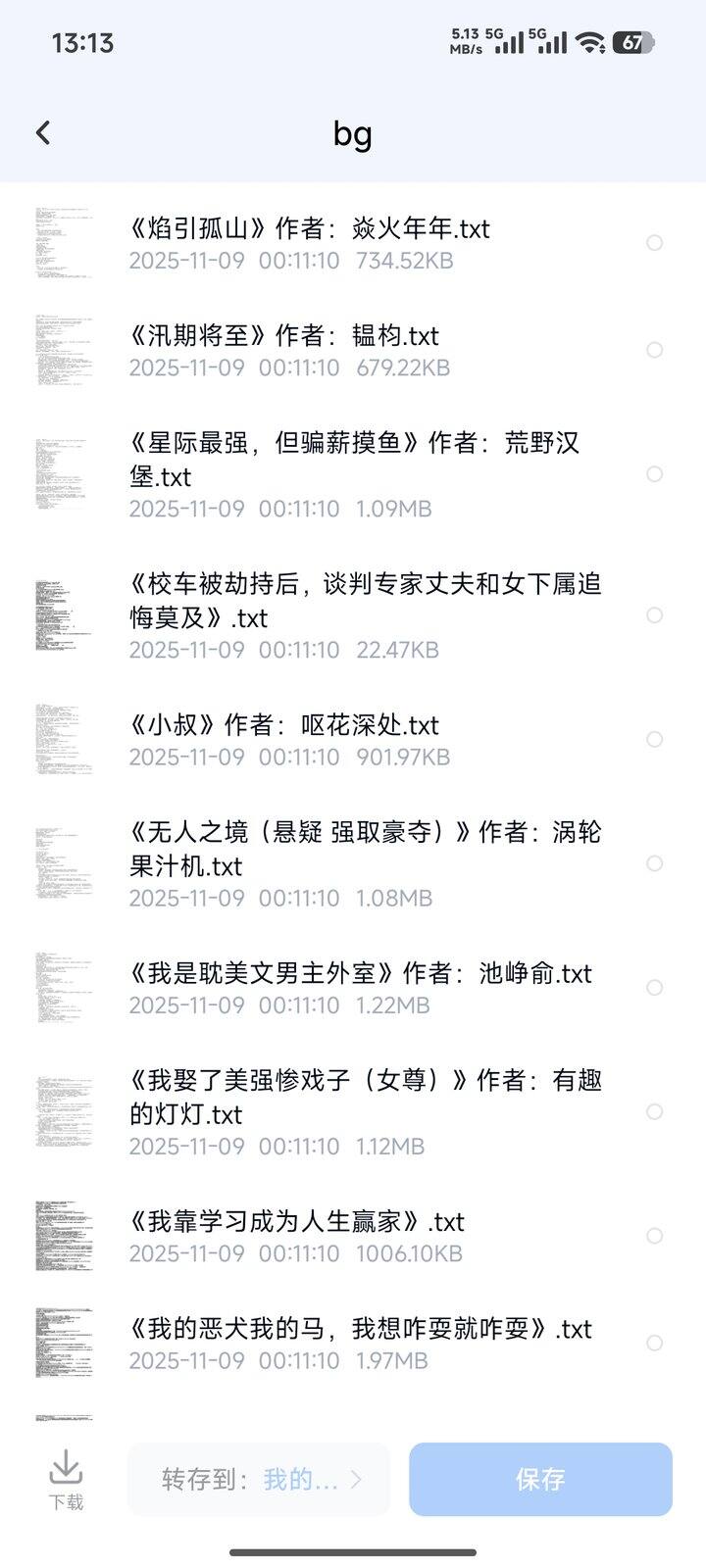Select the 《无人之境（悬疑 强取豪夺）》 file checkbox
The height and width of the screenshot is (1568, 706).
(x=654, y=863)
